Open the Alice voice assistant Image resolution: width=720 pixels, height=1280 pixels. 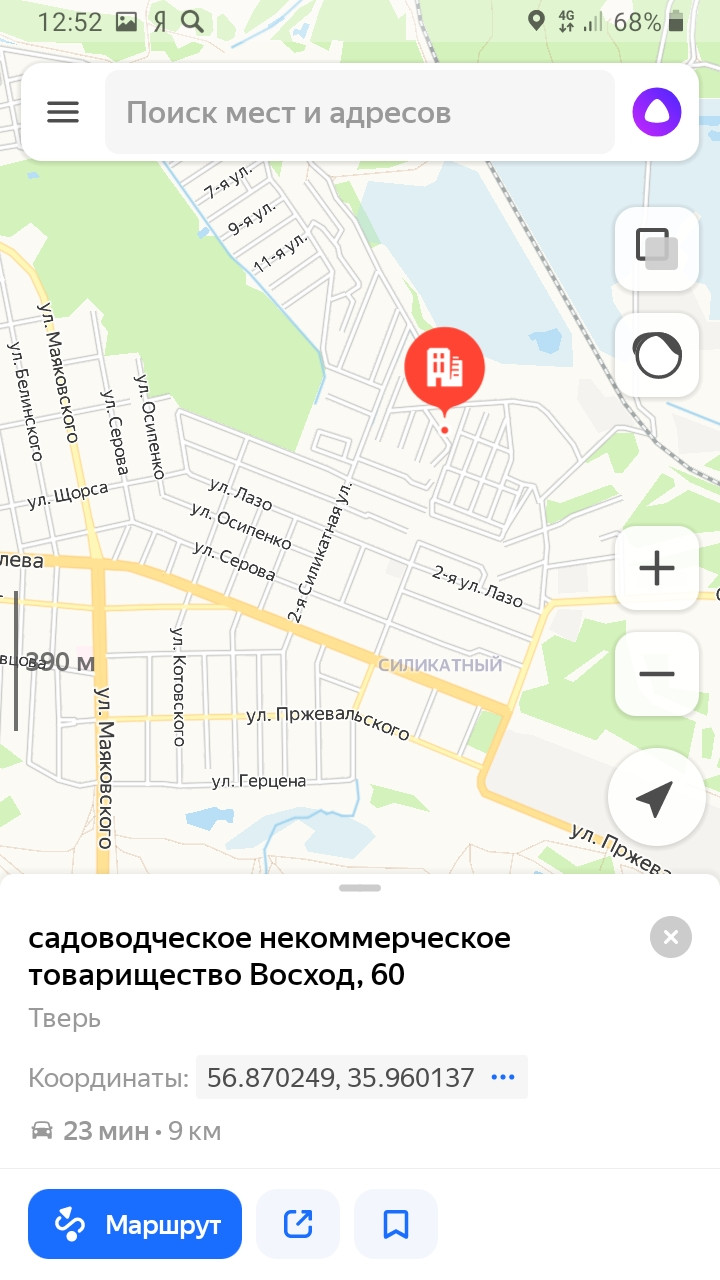pos(657,112)
